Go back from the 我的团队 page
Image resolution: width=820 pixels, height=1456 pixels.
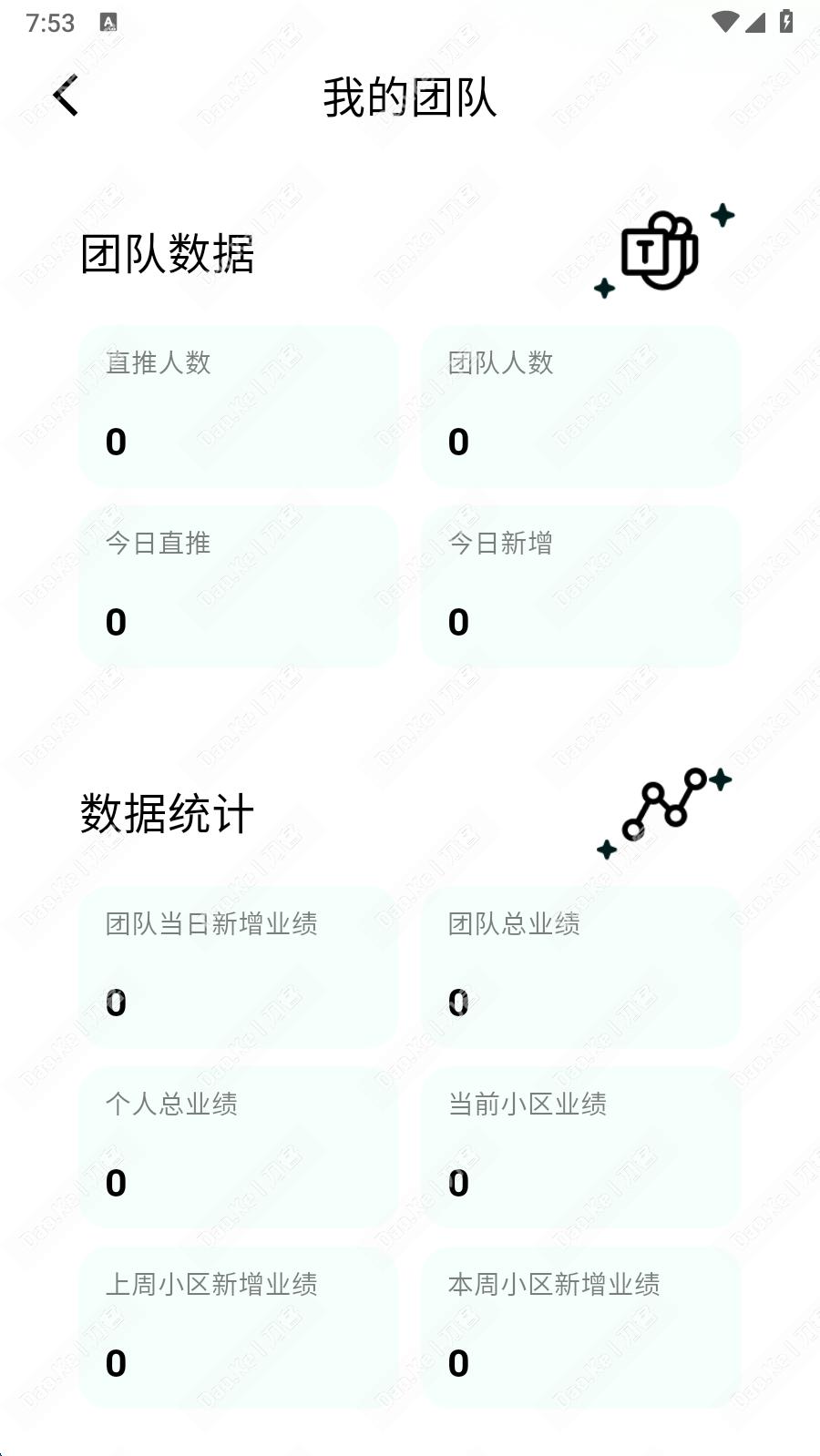[x=66, y=96]
